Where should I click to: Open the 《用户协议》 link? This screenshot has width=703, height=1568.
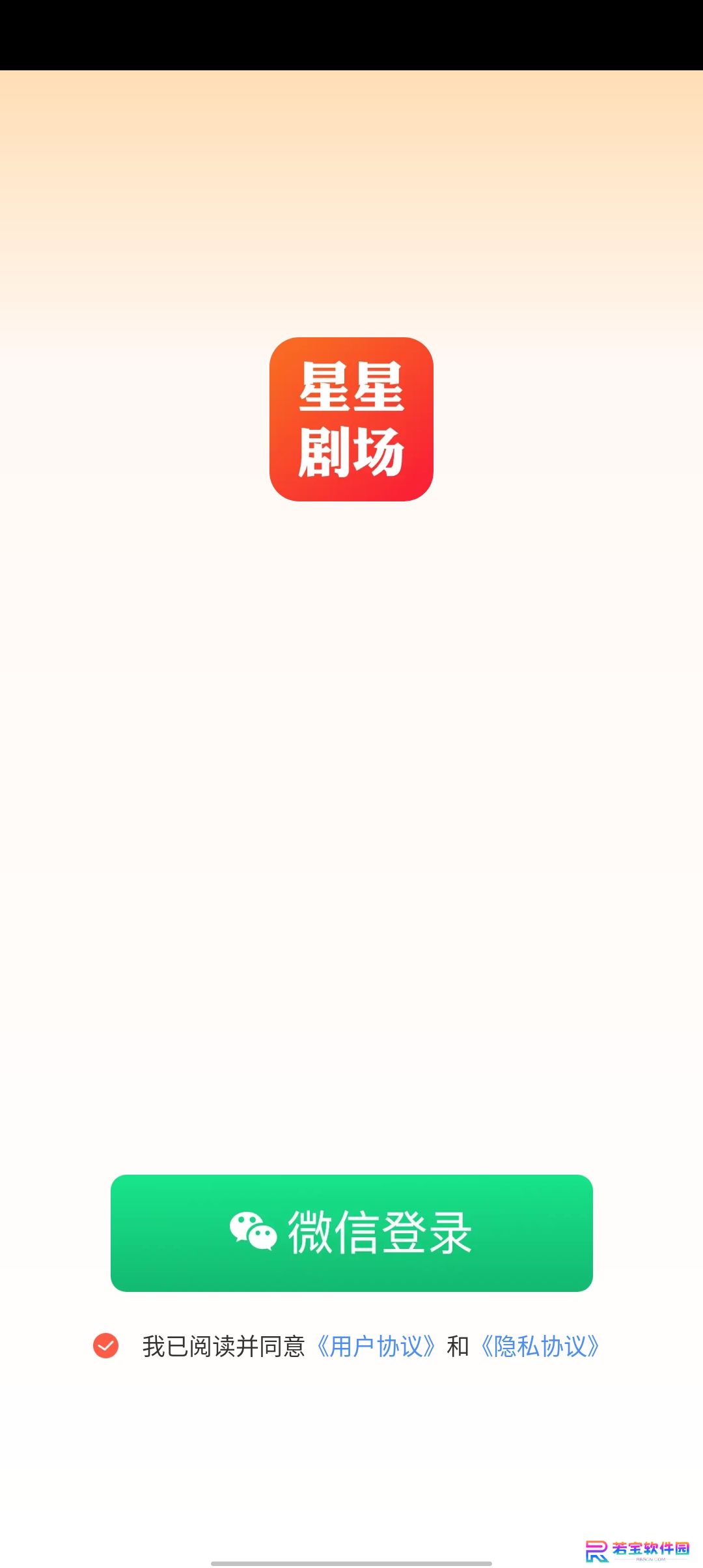376,1347
